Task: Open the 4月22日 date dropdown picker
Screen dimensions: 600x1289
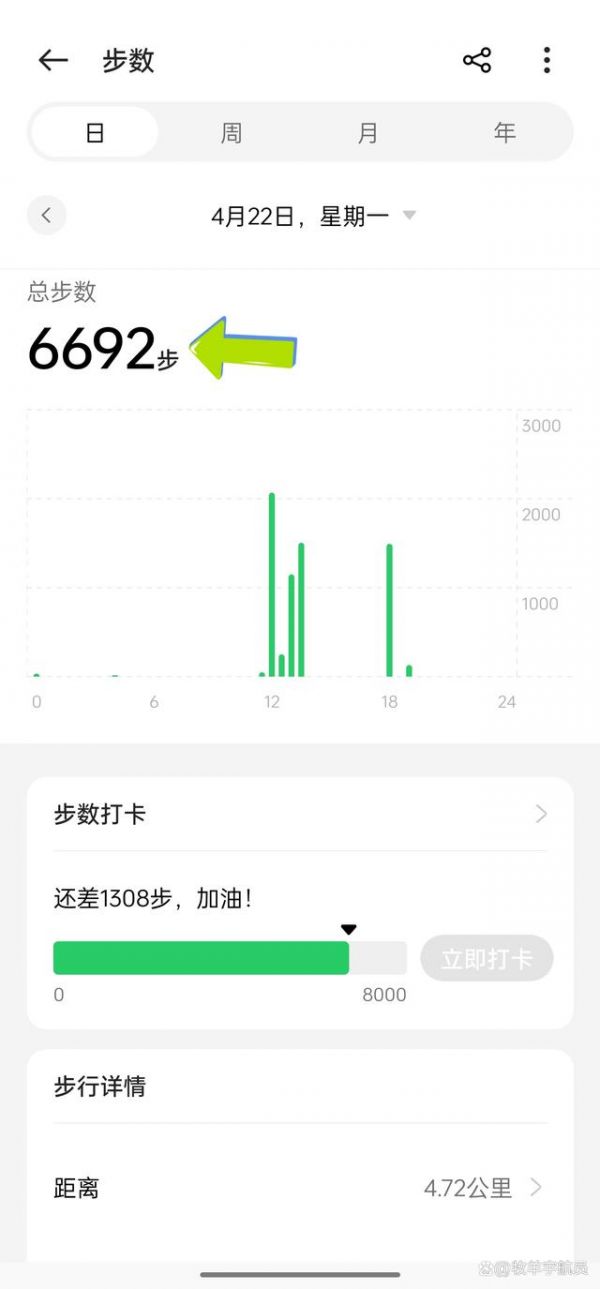Action: pyautogui.click(x=313, y=216)
